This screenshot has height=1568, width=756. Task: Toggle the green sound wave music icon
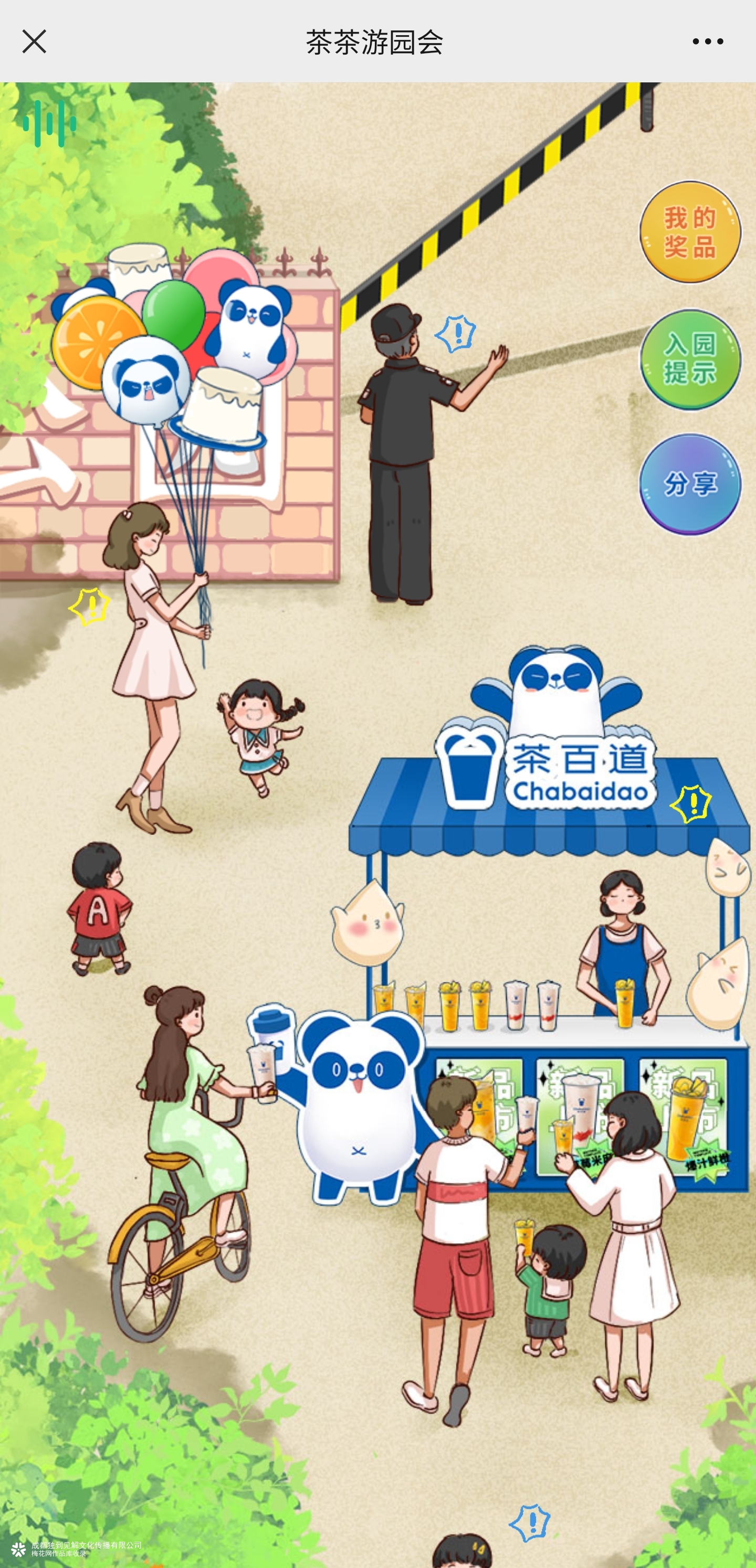click(x=49, y=124)
